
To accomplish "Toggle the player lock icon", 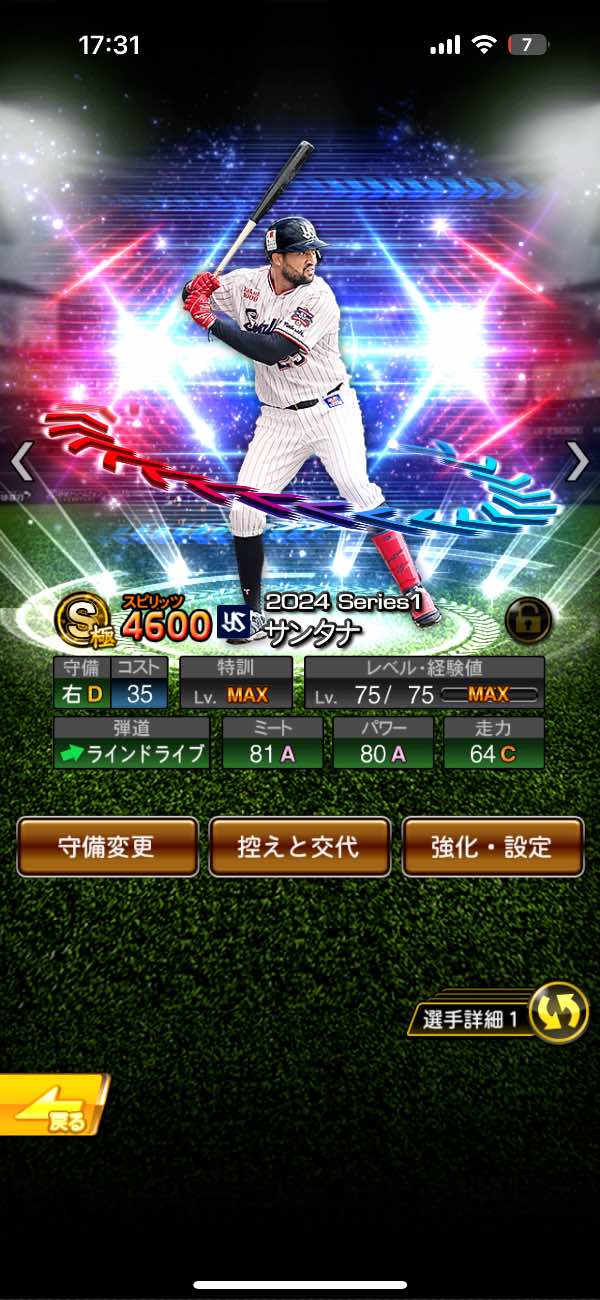I will (x=527, y=621).
